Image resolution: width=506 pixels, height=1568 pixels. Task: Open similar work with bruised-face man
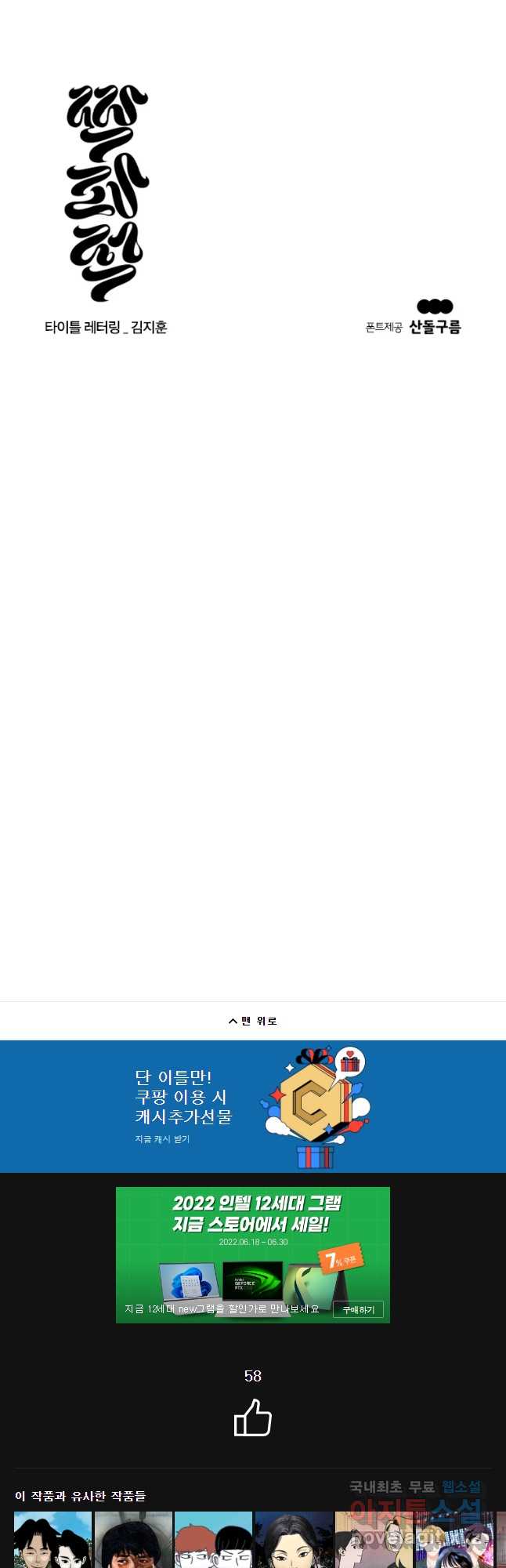pos(133,1540)
